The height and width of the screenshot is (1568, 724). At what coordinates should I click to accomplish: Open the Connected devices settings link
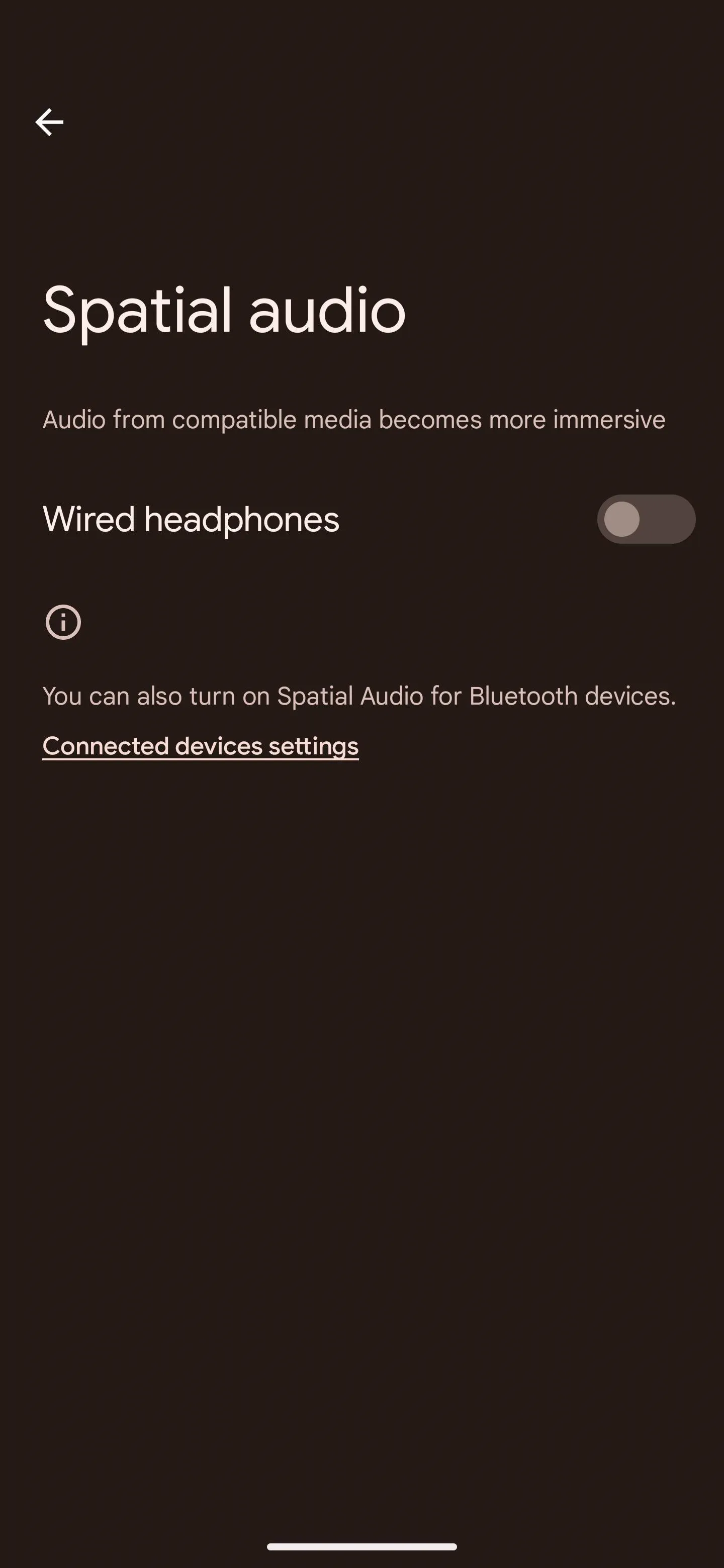click(x=200, y=746)
